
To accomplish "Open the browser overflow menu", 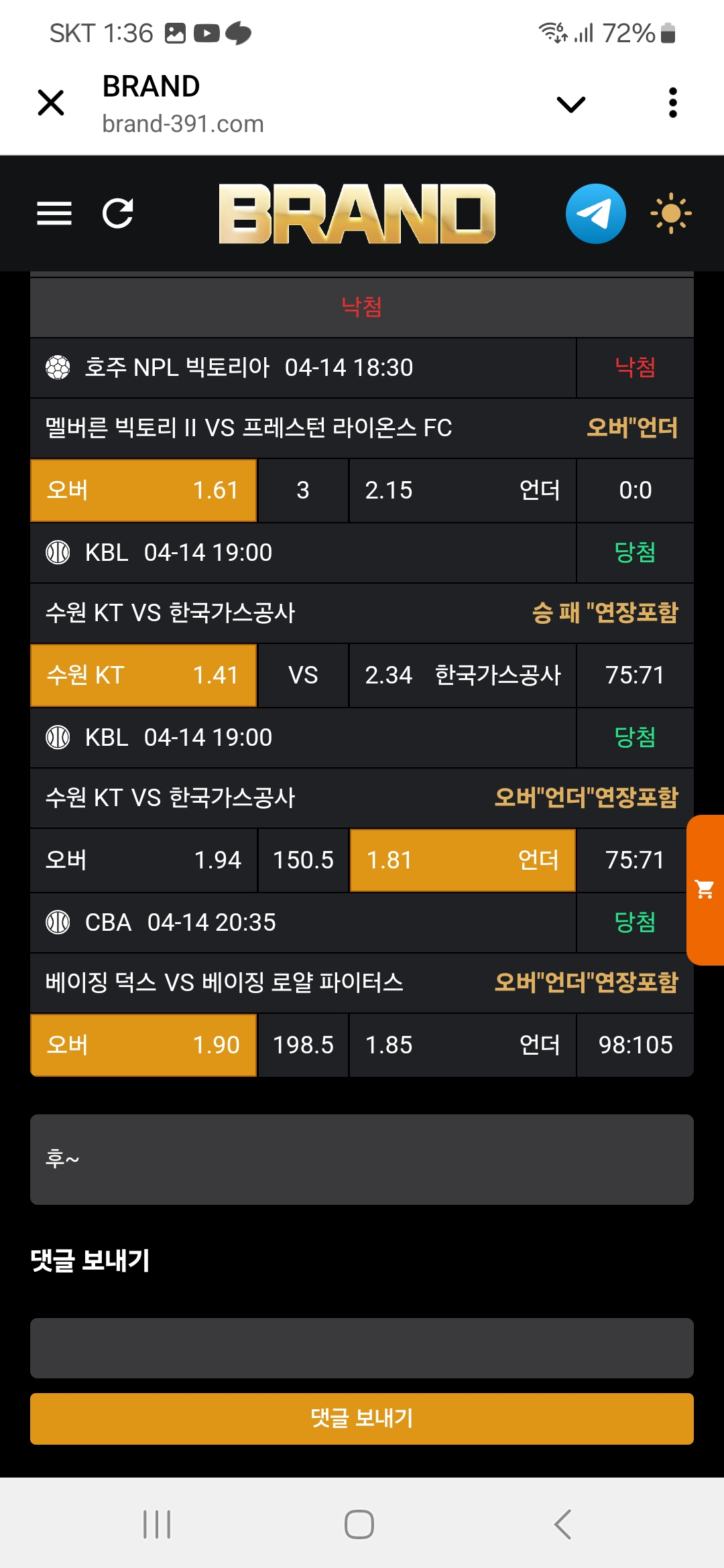I will [672, 103].
